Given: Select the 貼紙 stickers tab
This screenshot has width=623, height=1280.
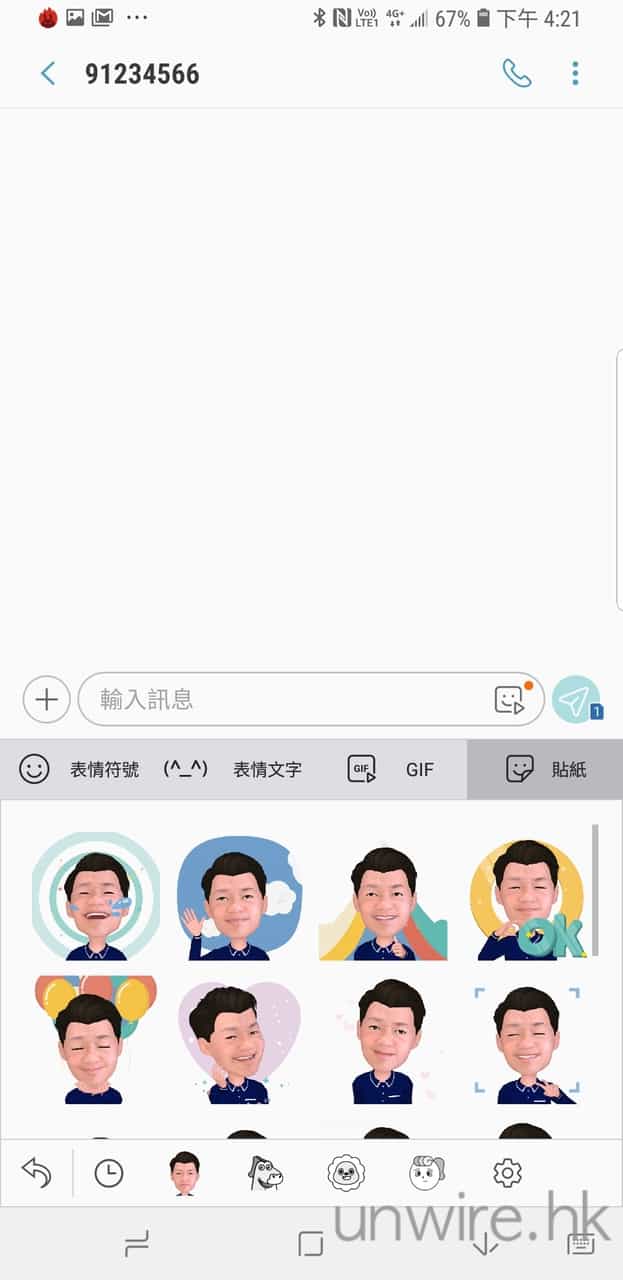Looking at the screenshot, I should (x=545, y=769).
